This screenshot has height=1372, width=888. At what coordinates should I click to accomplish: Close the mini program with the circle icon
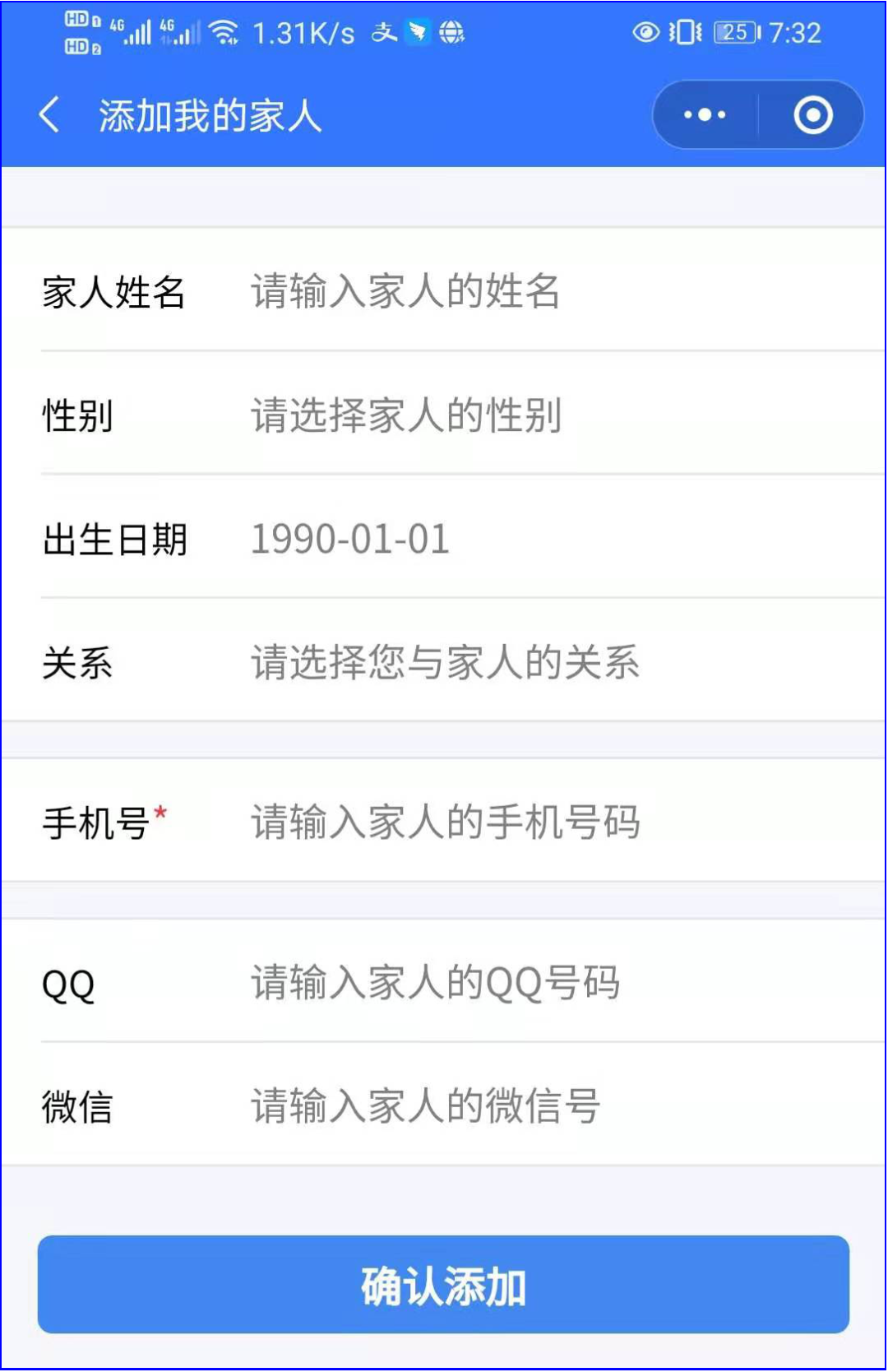[812, 114]
